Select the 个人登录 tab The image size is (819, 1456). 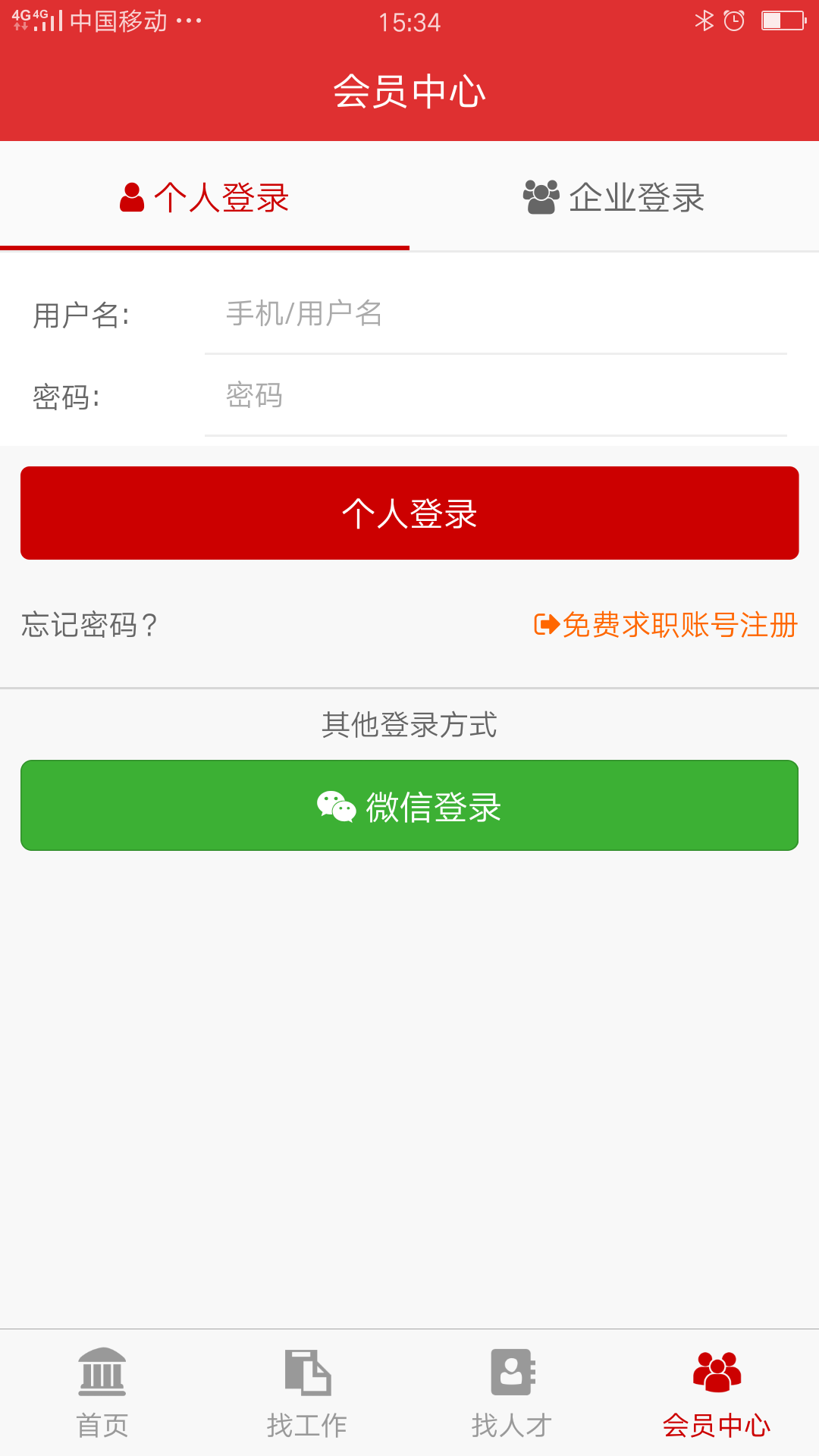coord(205,199)
